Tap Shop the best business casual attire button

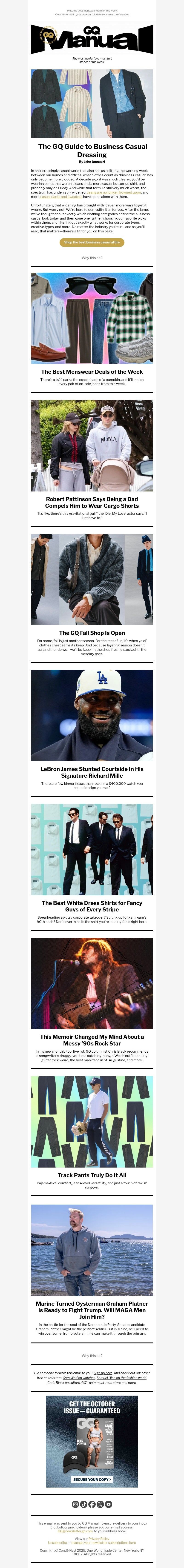pos(92,242)
